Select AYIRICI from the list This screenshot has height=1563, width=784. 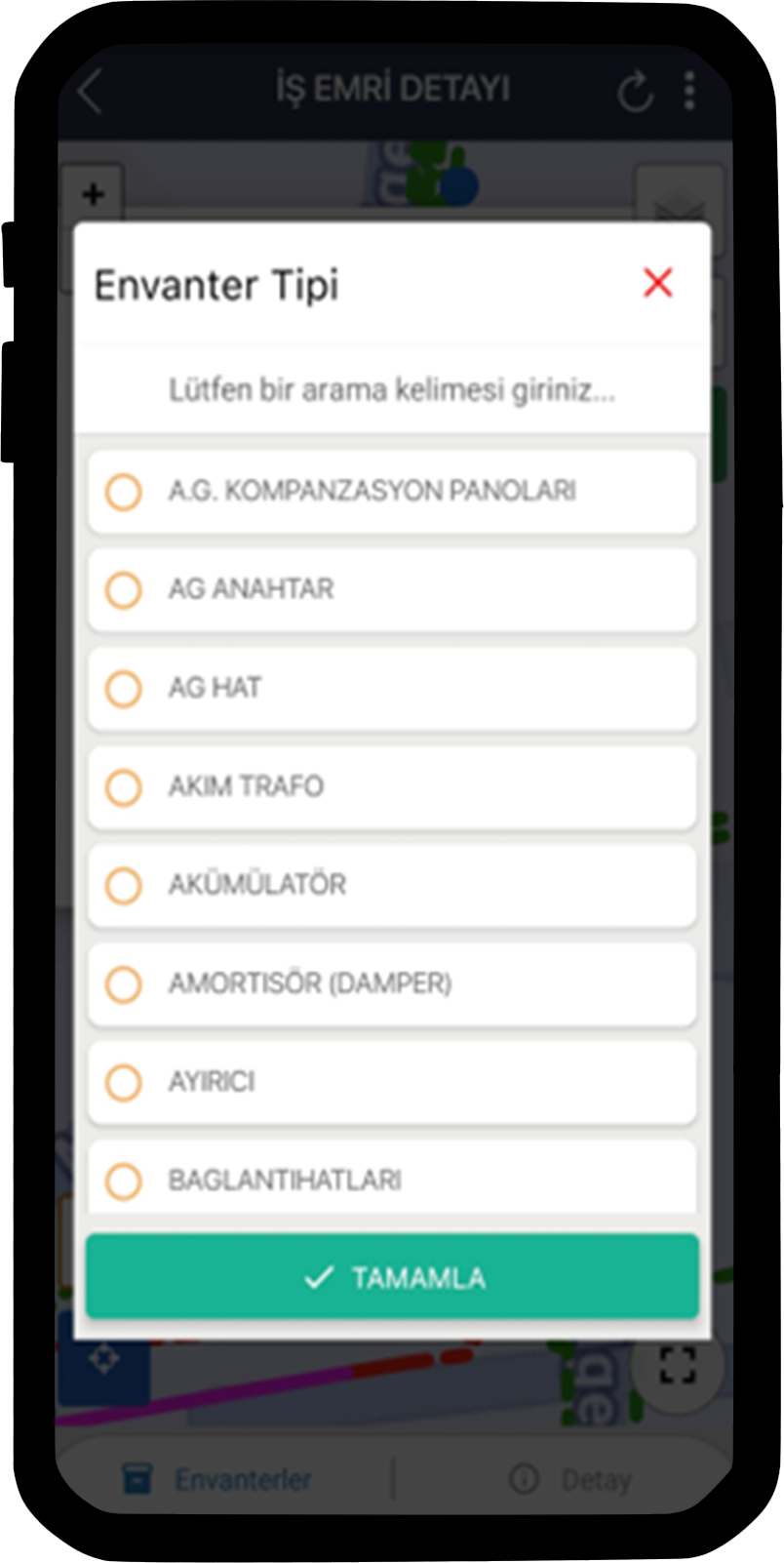[392, 1082]
